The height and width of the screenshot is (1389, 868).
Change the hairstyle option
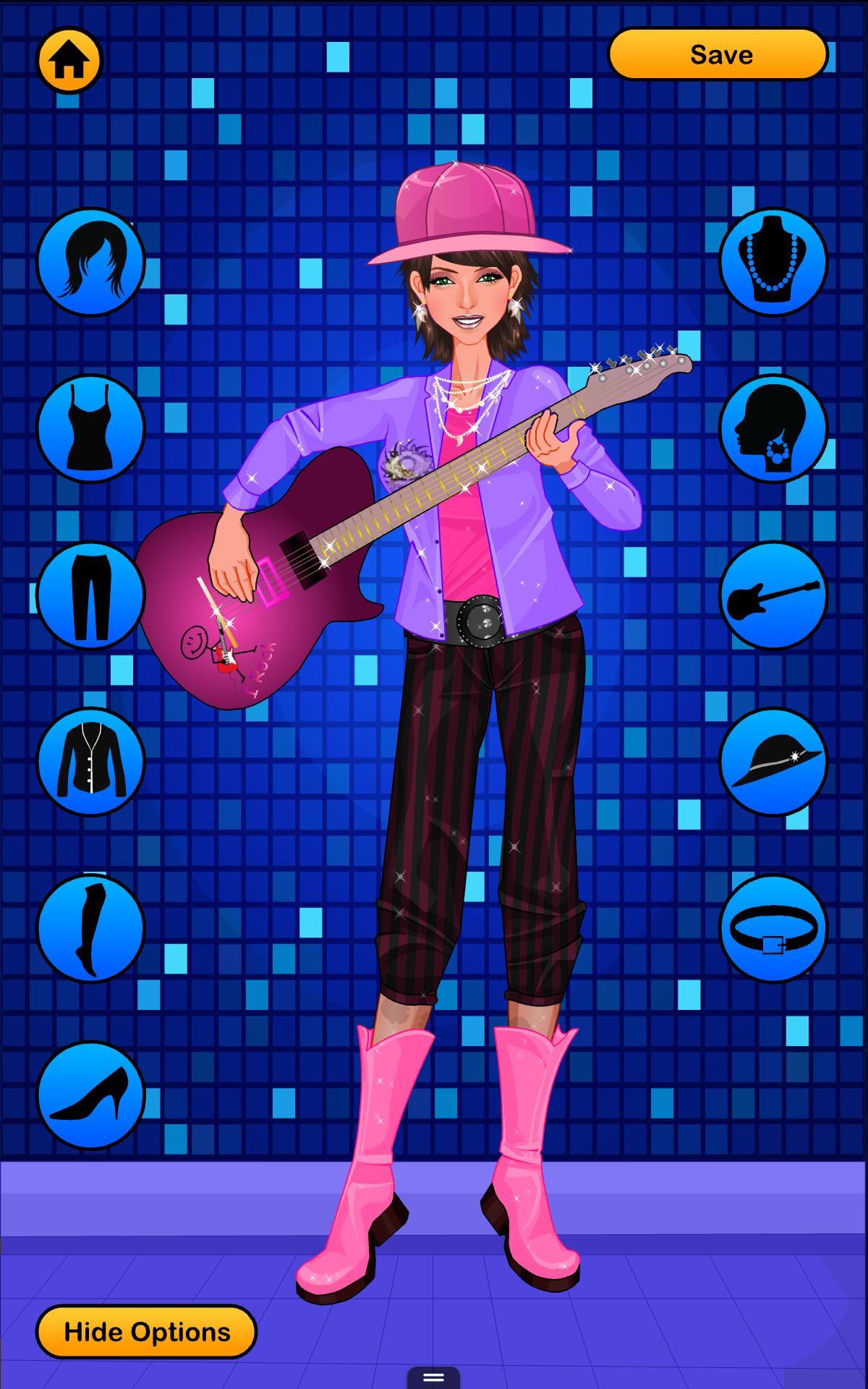tap(90, 262)
